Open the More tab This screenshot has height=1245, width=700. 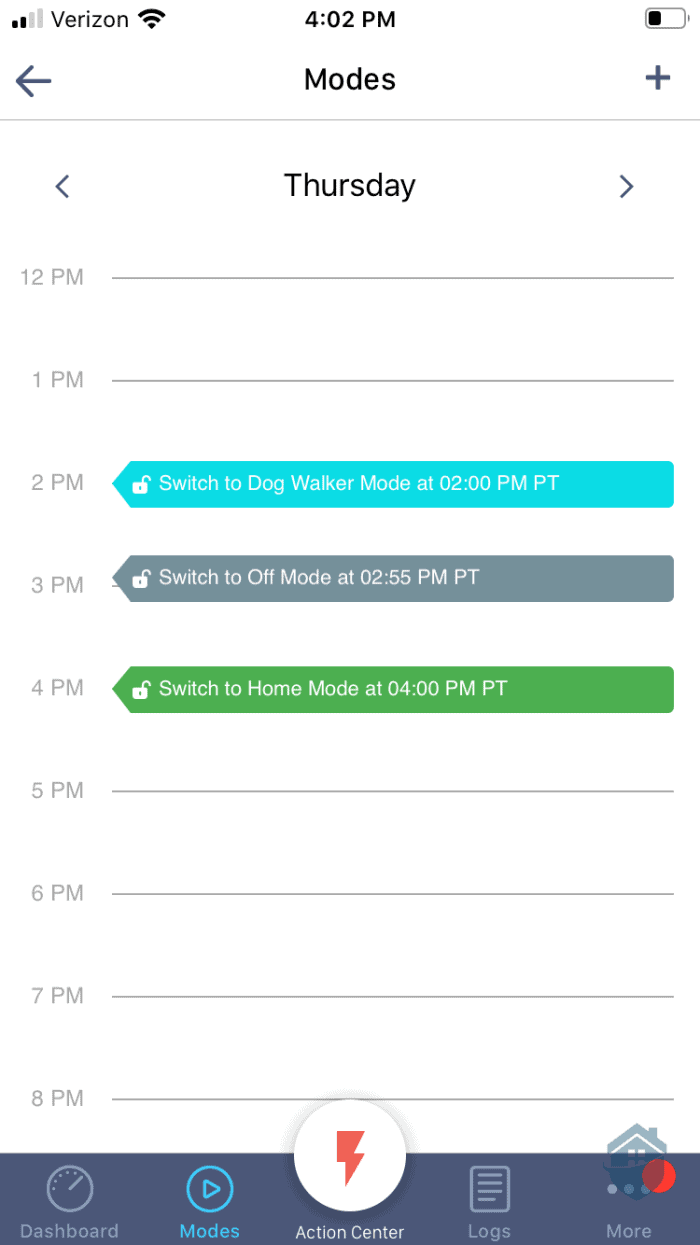(x=628, y=1202)
